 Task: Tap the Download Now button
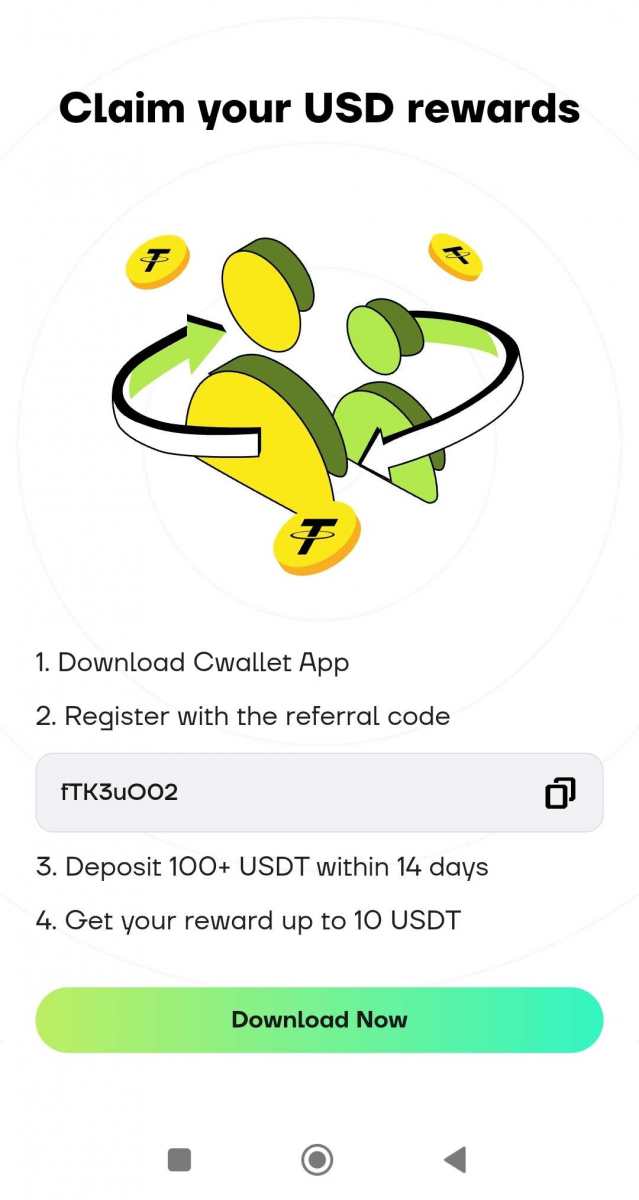[x=319, y=1020]
